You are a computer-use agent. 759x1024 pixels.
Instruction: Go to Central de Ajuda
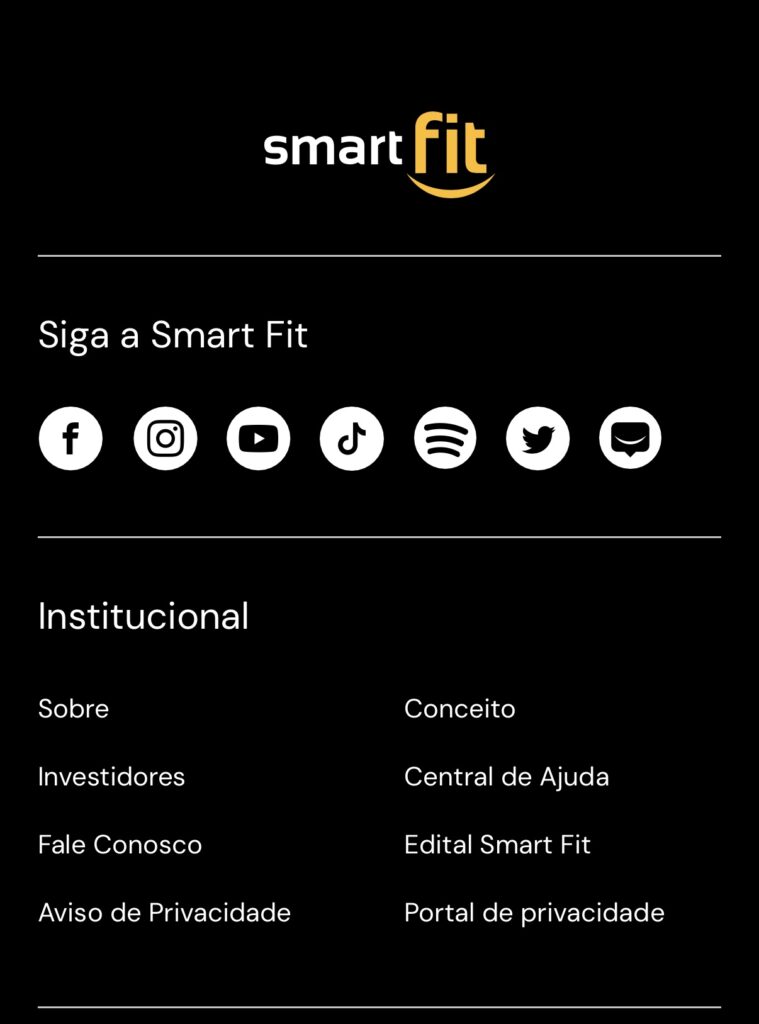coord(506,777)
